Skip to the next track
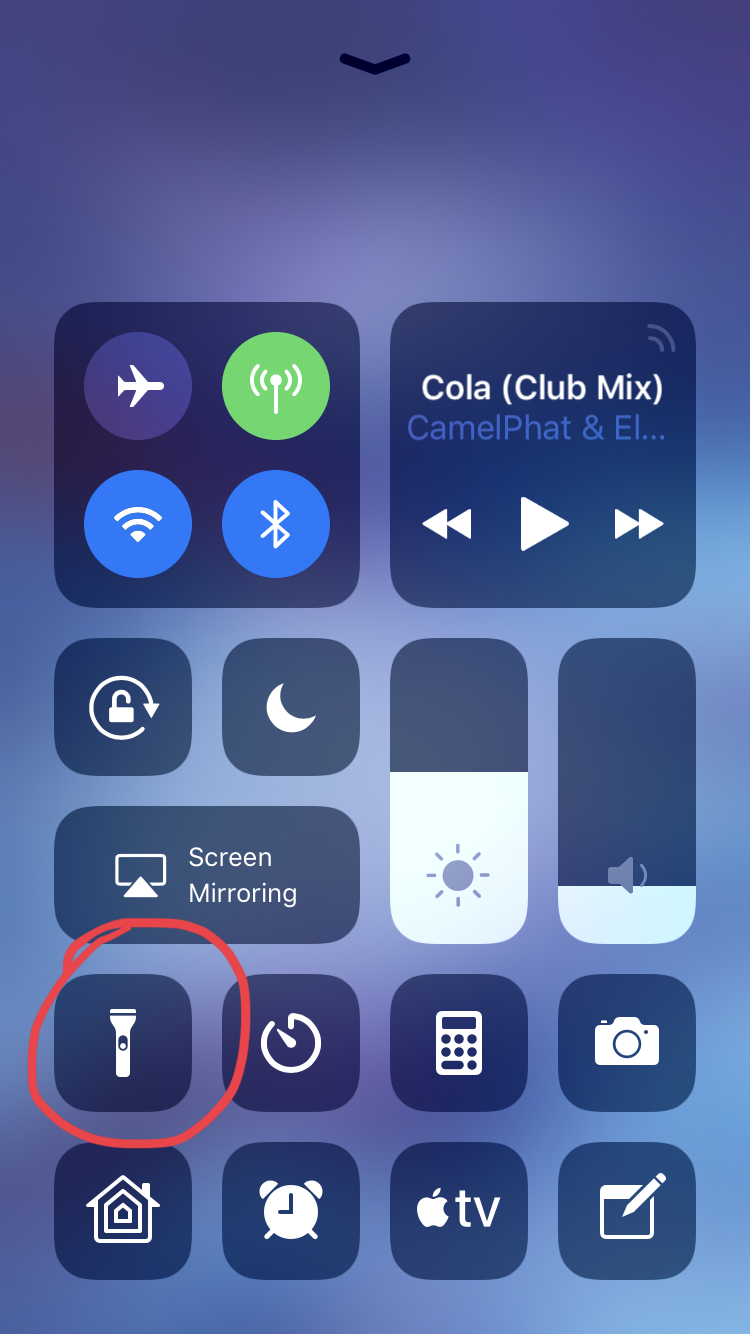This screenshot has width=750, height=1334. click(x=639, y=523)
